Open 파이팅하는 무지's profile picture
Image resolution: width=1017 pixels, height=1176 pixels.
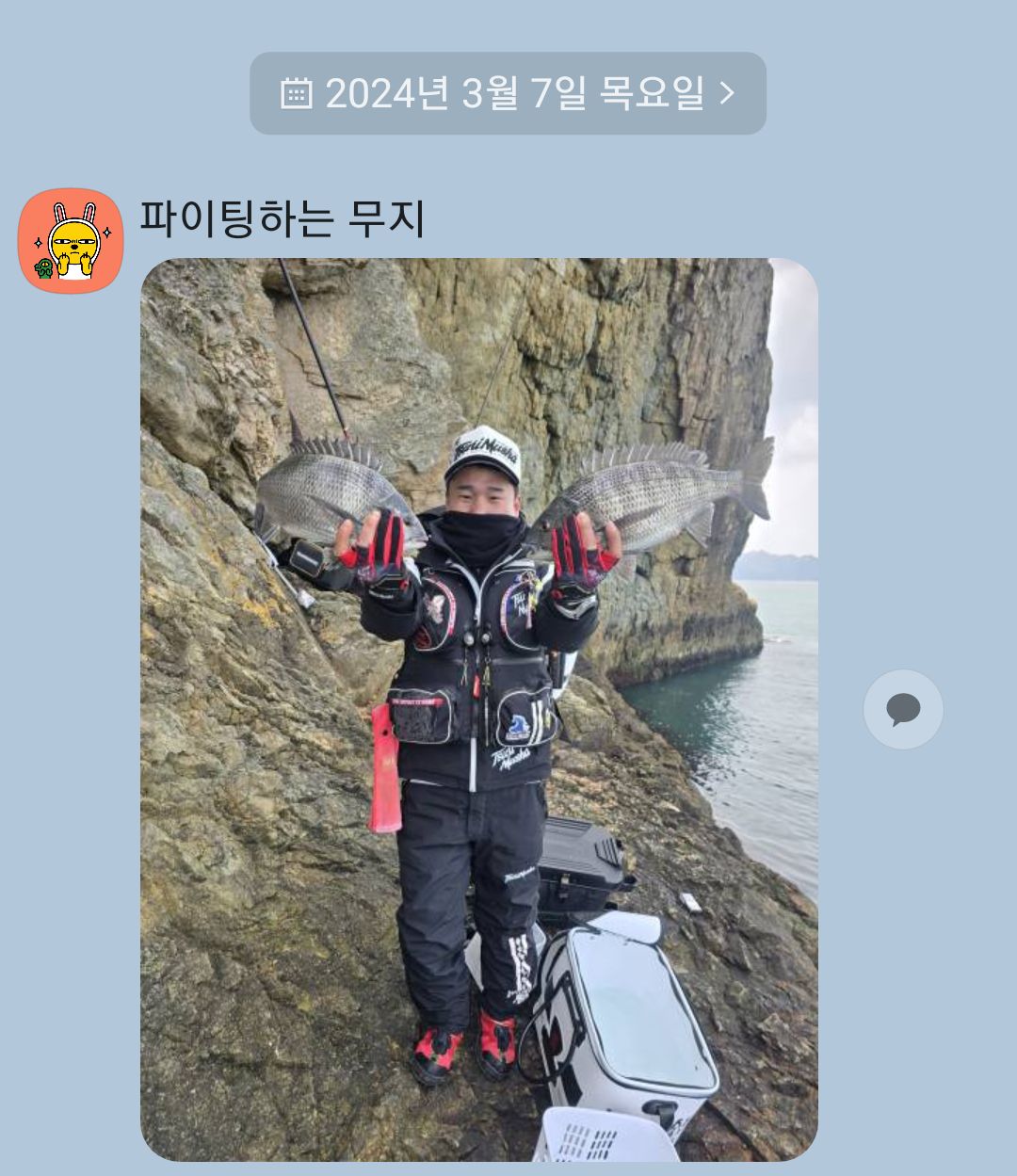(71, 241)
